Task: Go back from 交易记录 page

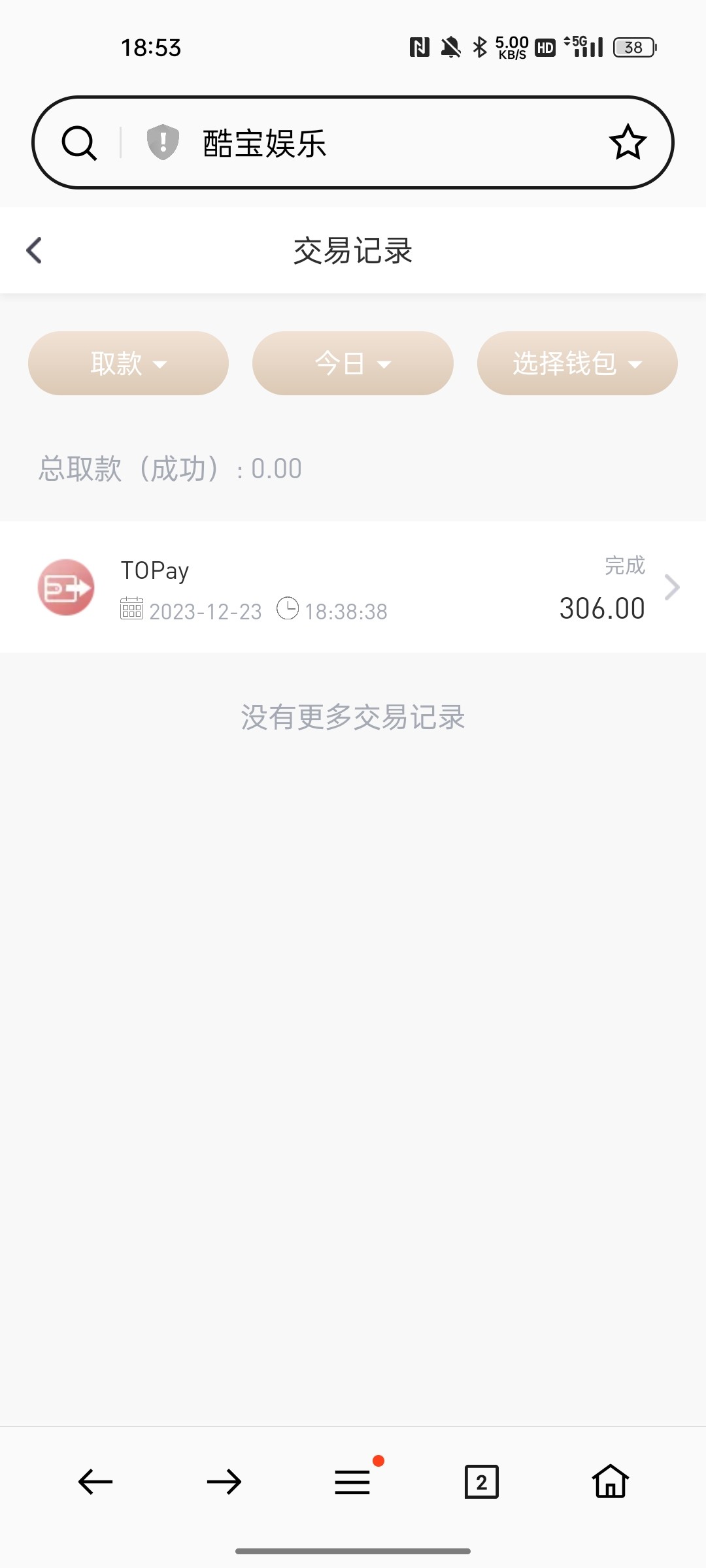Action: [x=34, y=250]
